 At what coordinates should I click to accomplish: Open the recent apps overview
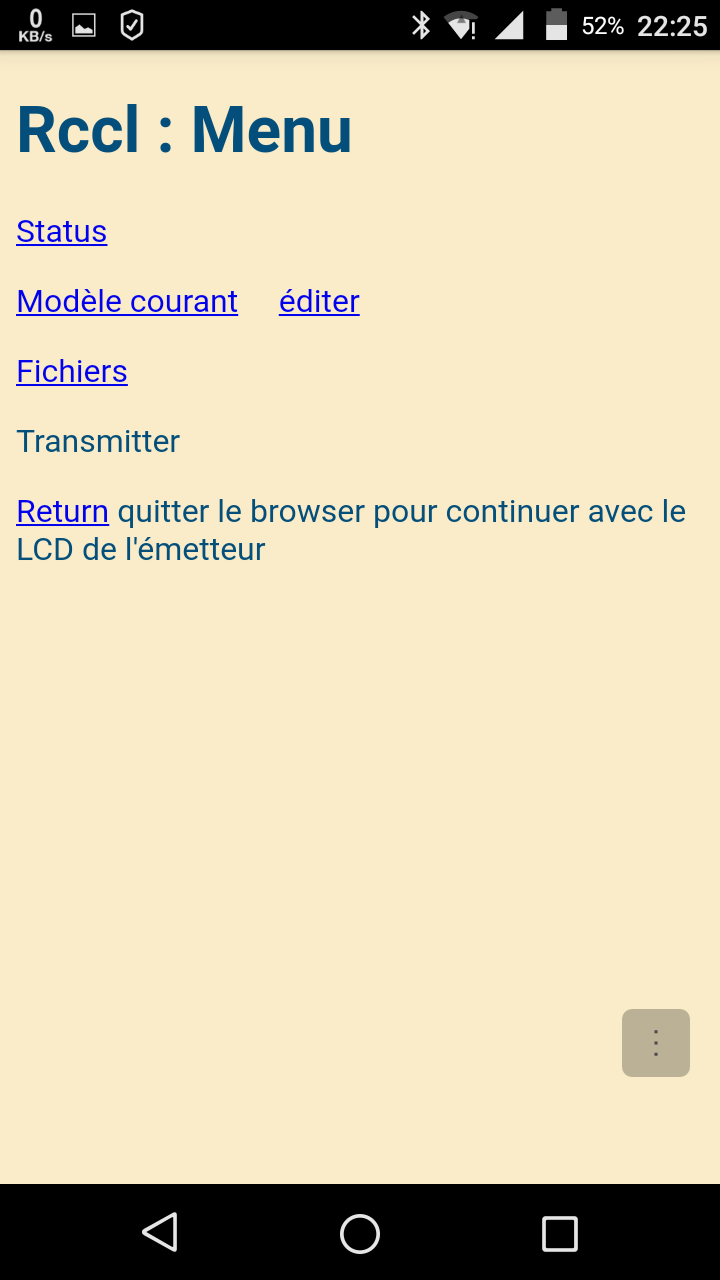click(560, 1233)
